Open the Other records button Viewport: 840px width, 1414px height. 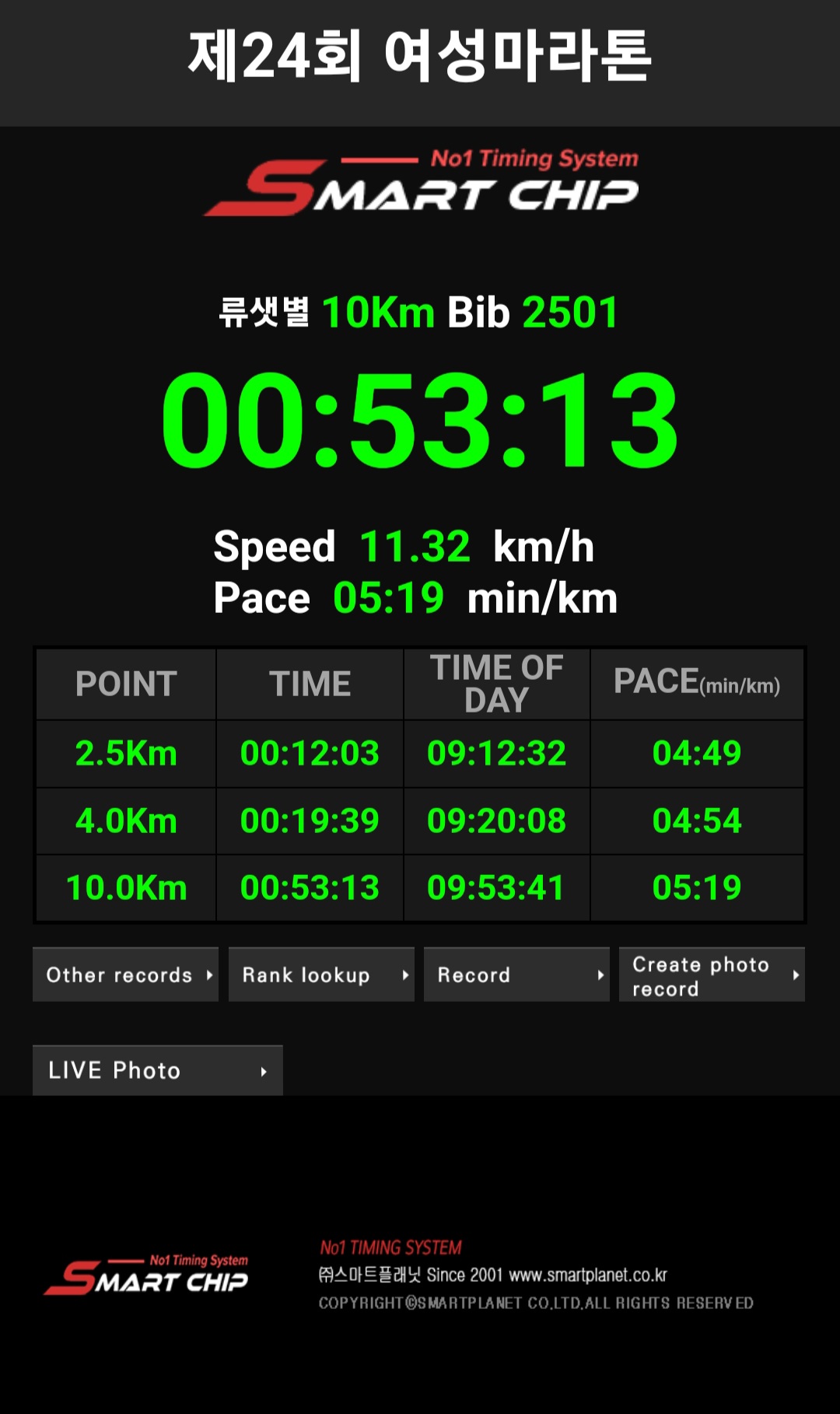click(125, 975)
